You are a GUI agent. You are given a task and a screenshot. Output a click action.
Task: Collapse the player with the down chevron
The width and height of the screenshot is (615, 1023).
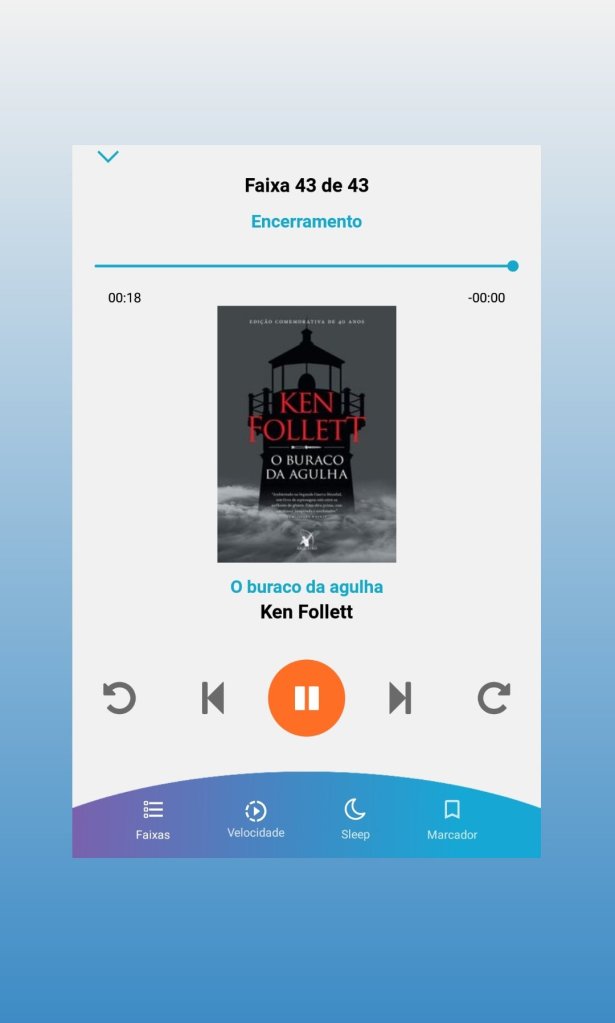point(108,157)
